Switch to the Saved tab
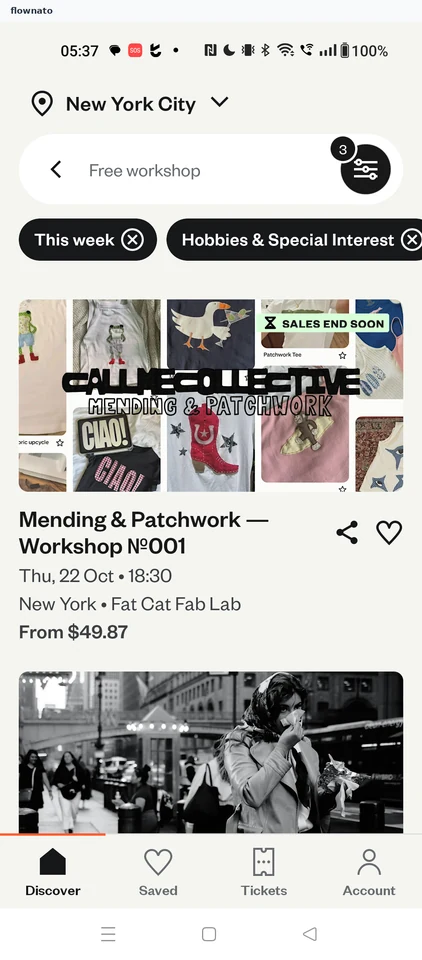The width and height of the screenshot is (422, 960). tap(158, 873)
